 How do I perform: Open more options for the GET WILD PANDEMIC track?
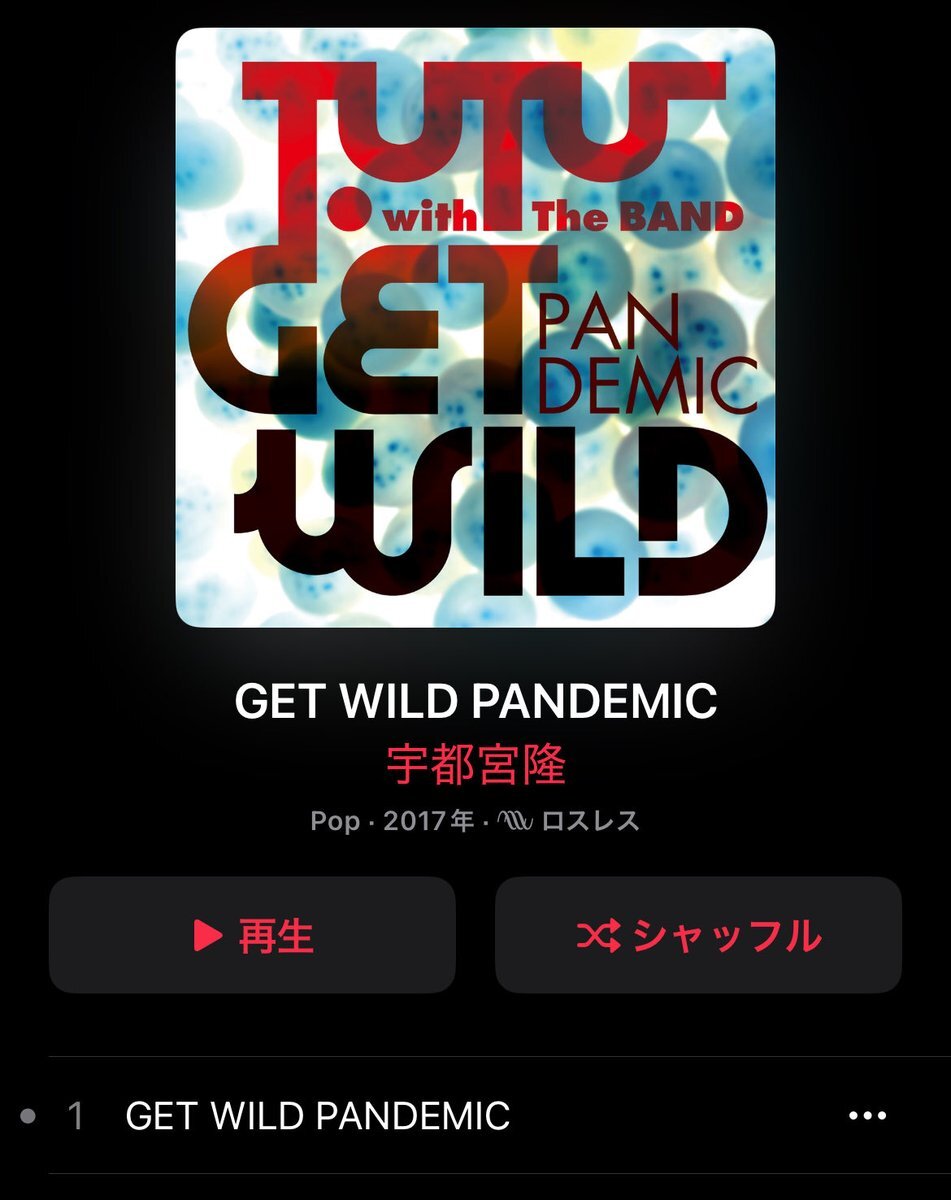(867, 1116)
